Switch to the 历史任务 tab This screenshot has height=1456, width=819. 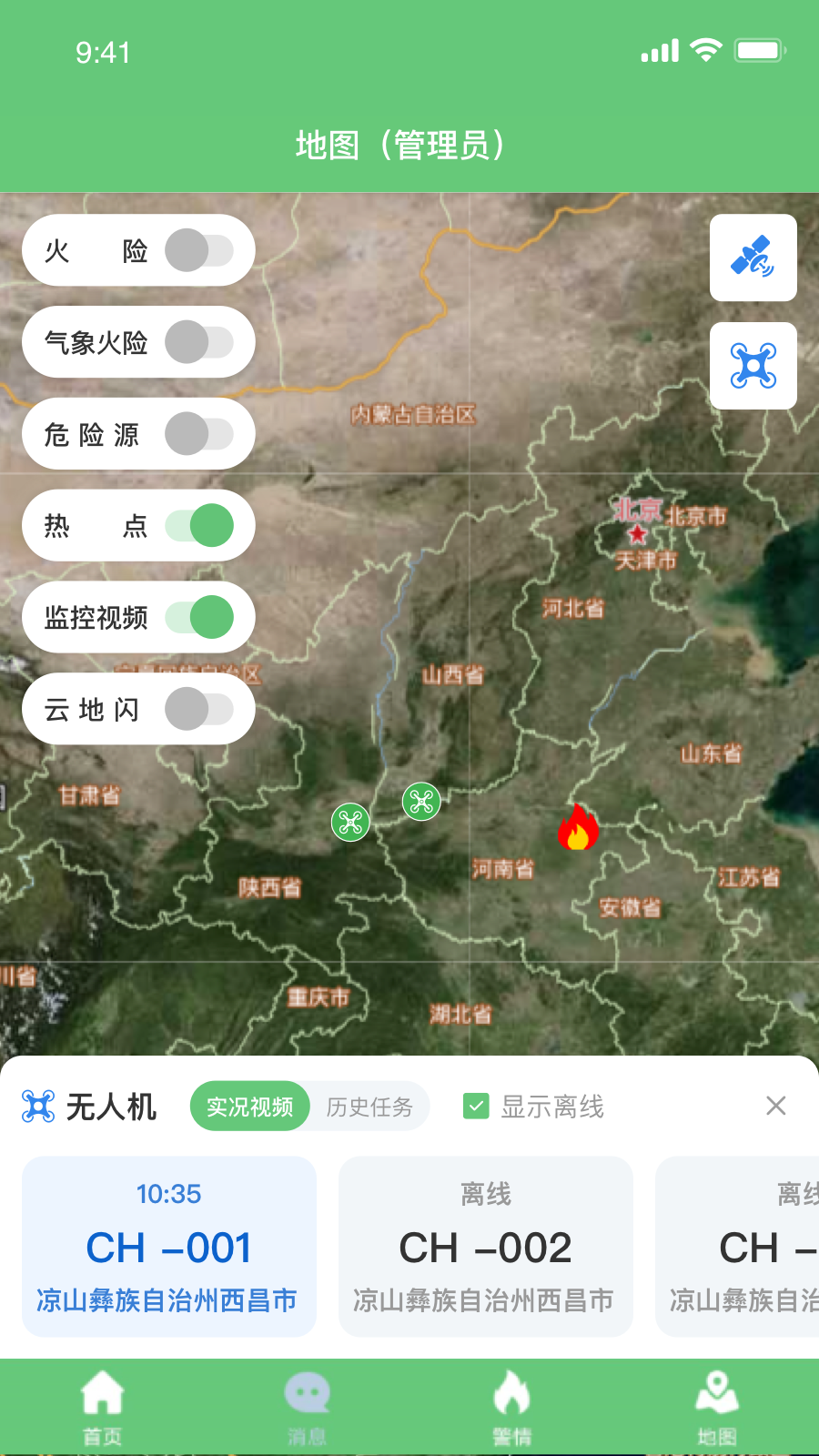369,1107
